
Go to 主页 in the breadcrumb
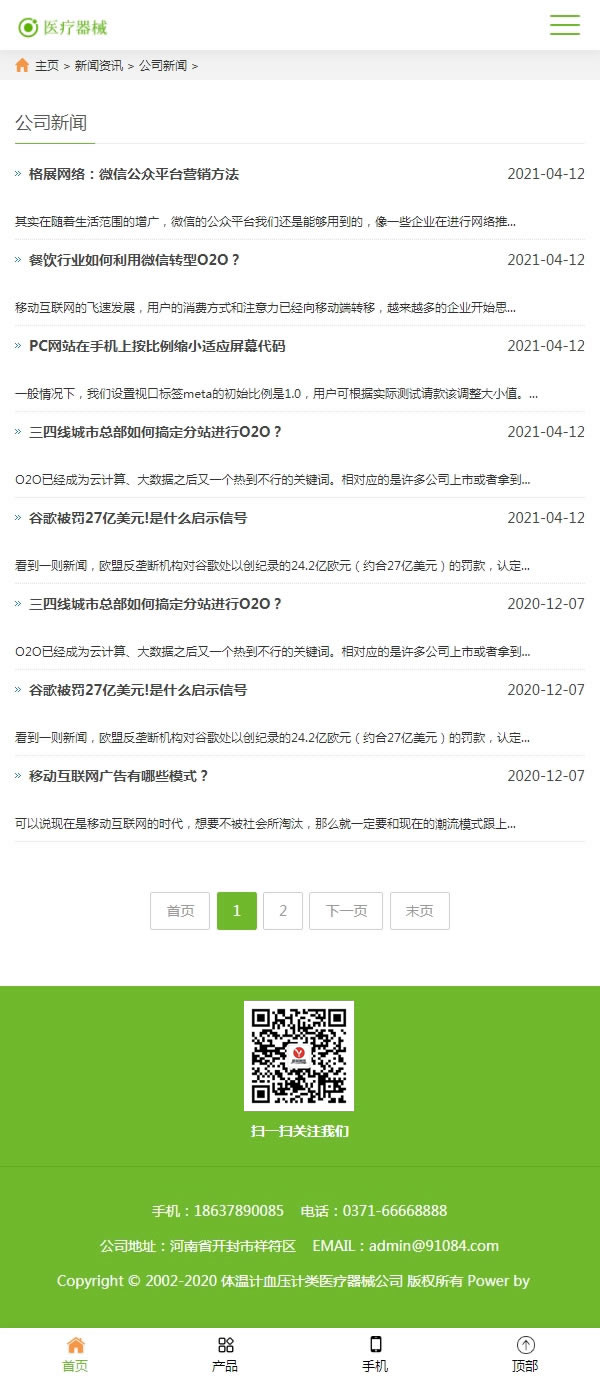pyautogui.click(x=47, y=65)
